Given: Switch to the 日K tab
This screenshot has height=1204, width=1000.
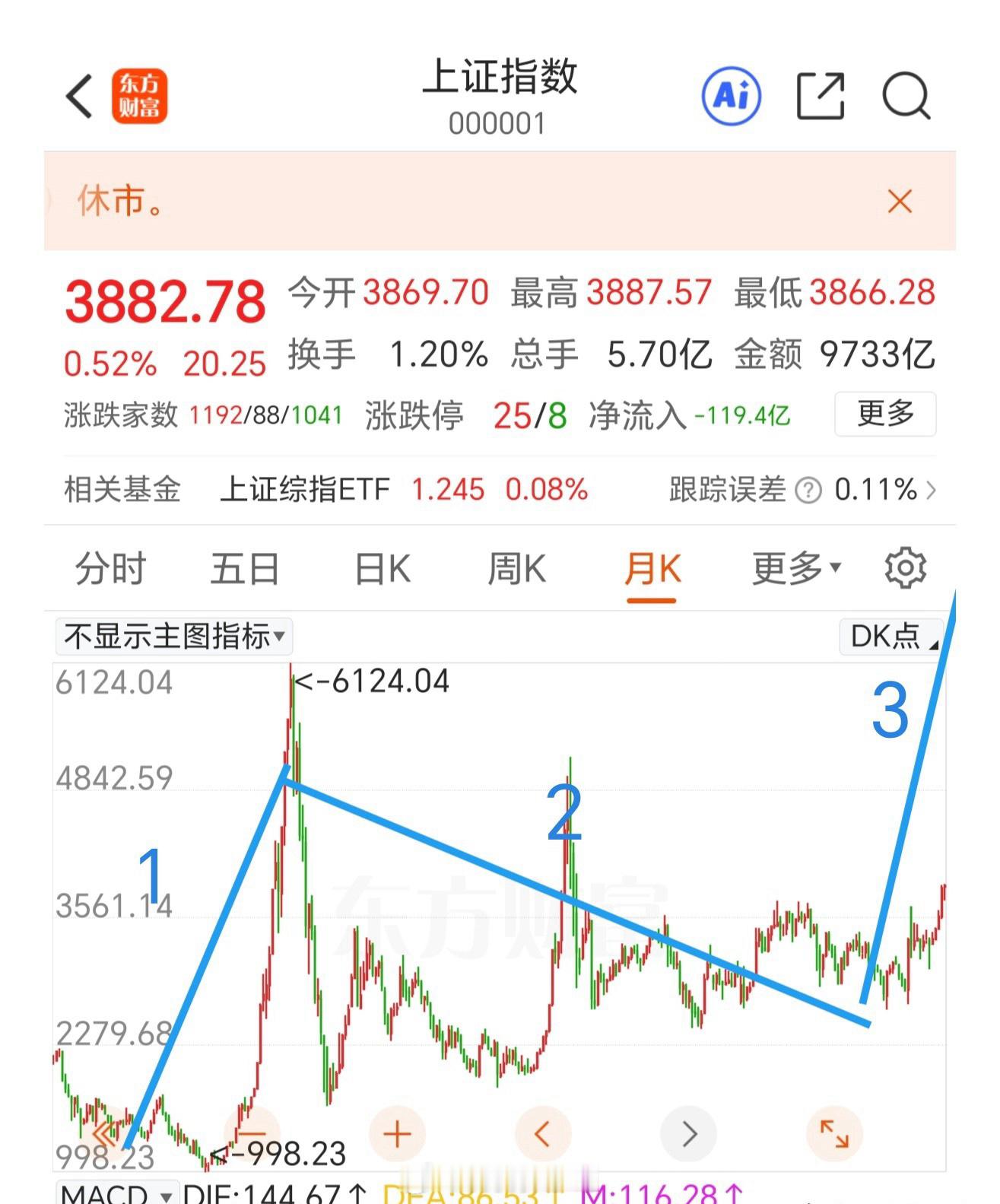Looking at the screenshot, I should (383, 569).
